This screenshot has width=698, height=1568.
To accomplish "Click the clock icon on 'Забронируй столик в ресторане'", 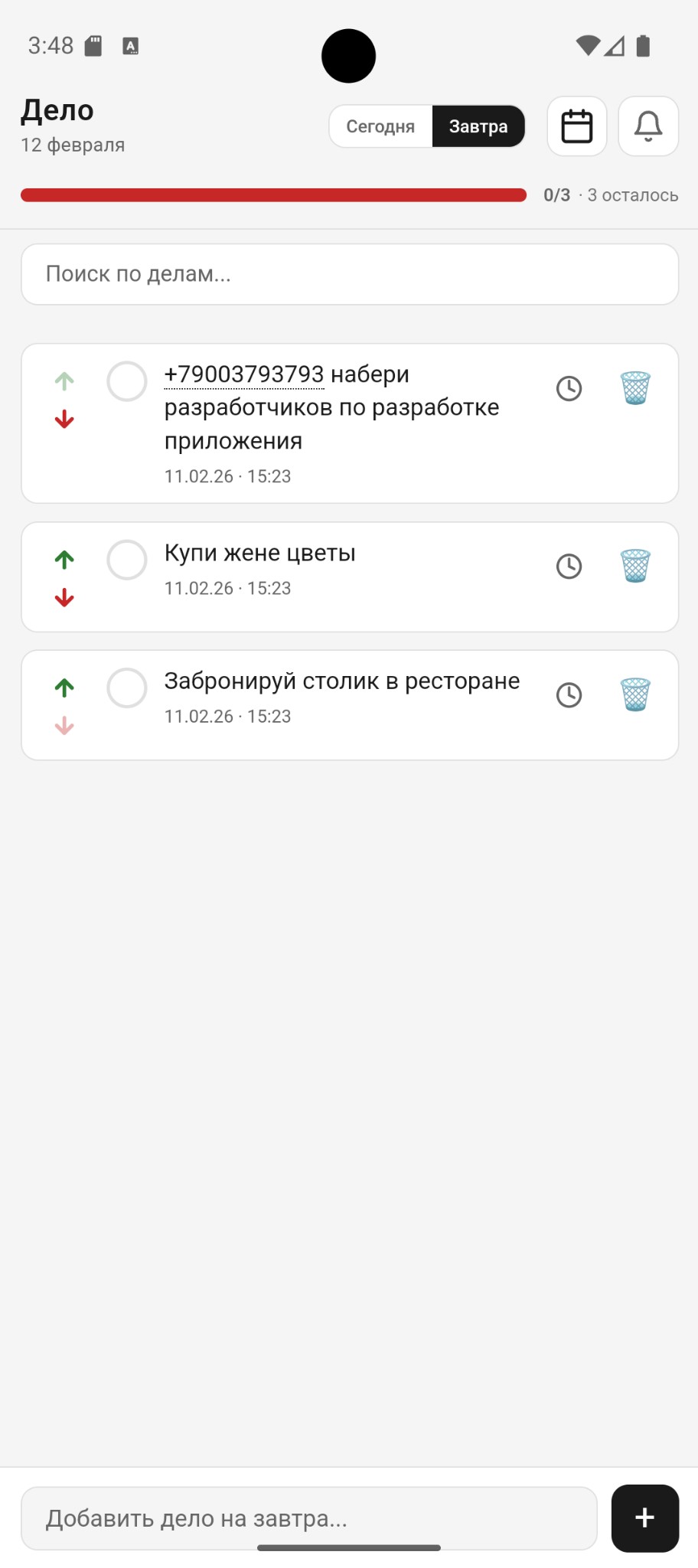I will click(x=569, y=694).
